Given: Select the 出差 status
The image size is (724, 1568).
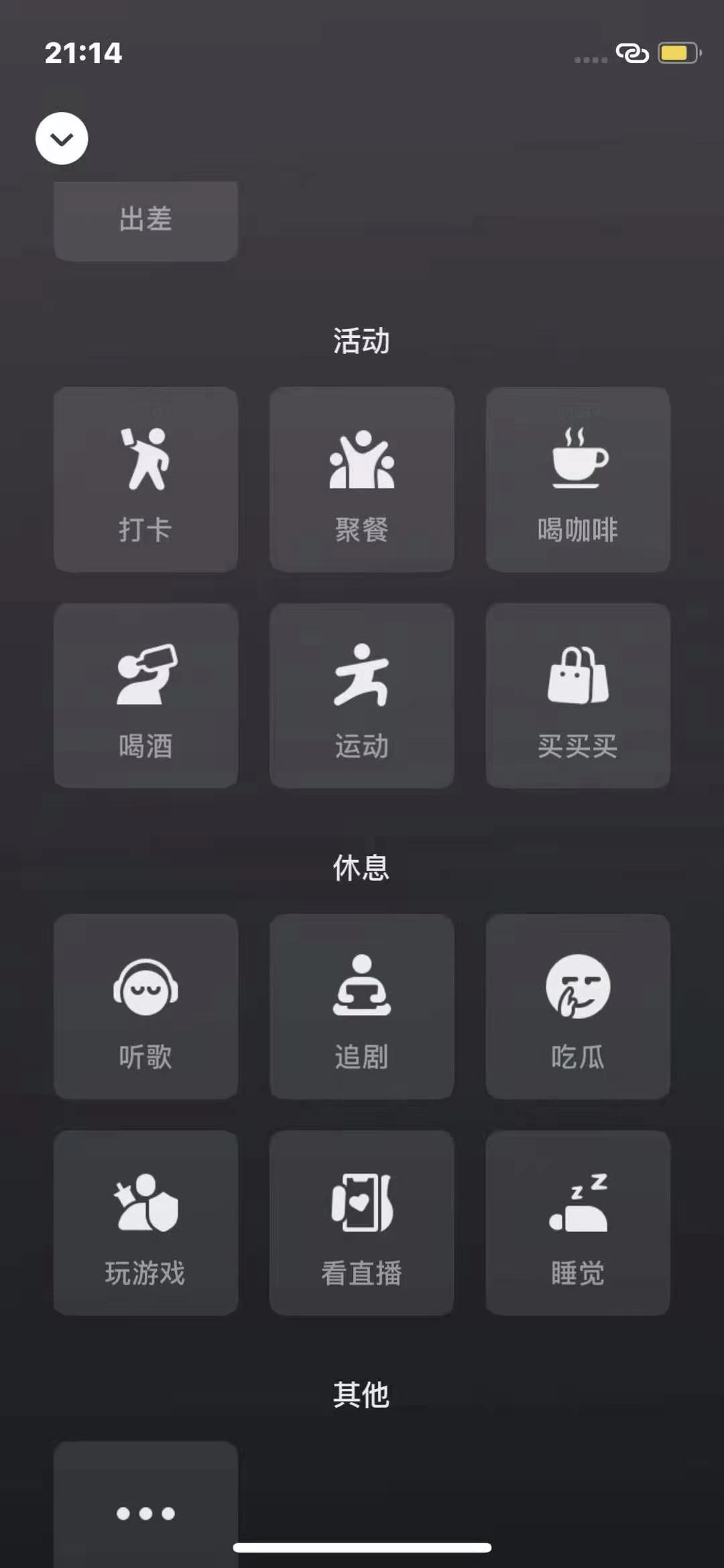Looking at the screenshot, I should pos(145,220).
